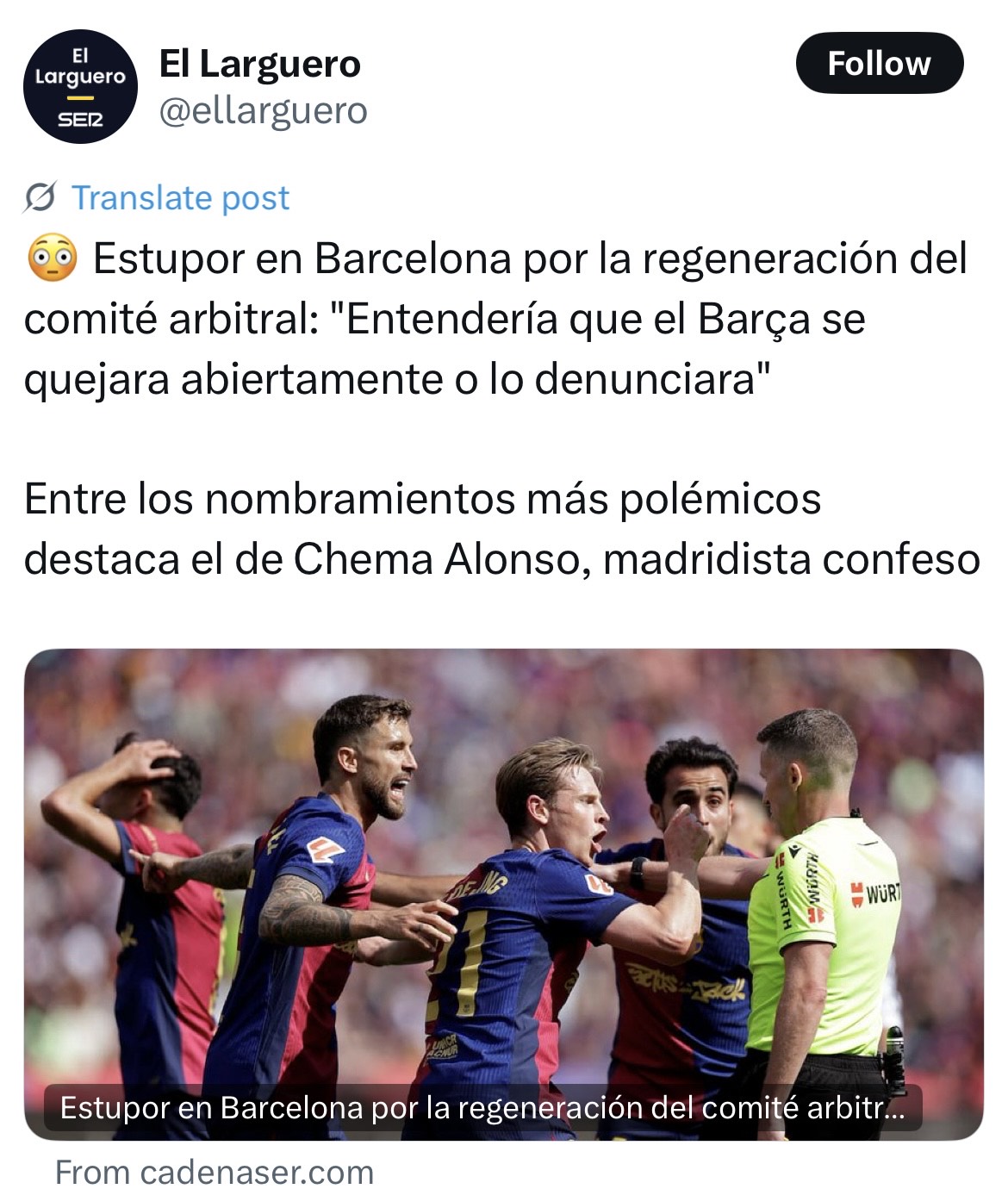Viewport: 1008px width, 1189px height.
Task: Open the cadenaser.com article preview card
Action: coord(503,892)
